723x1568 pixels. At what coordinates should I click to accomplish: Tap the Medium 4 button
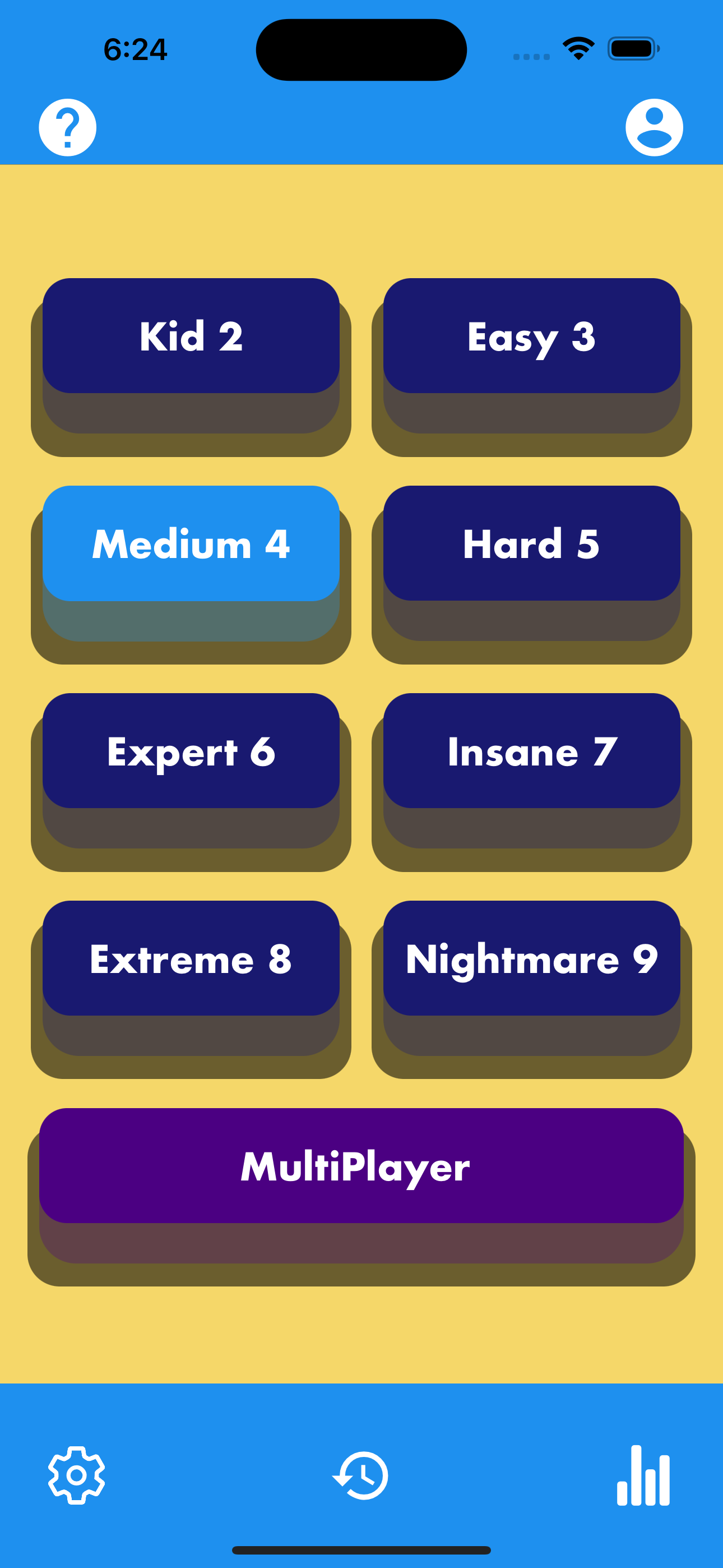(x=191, y=543)
